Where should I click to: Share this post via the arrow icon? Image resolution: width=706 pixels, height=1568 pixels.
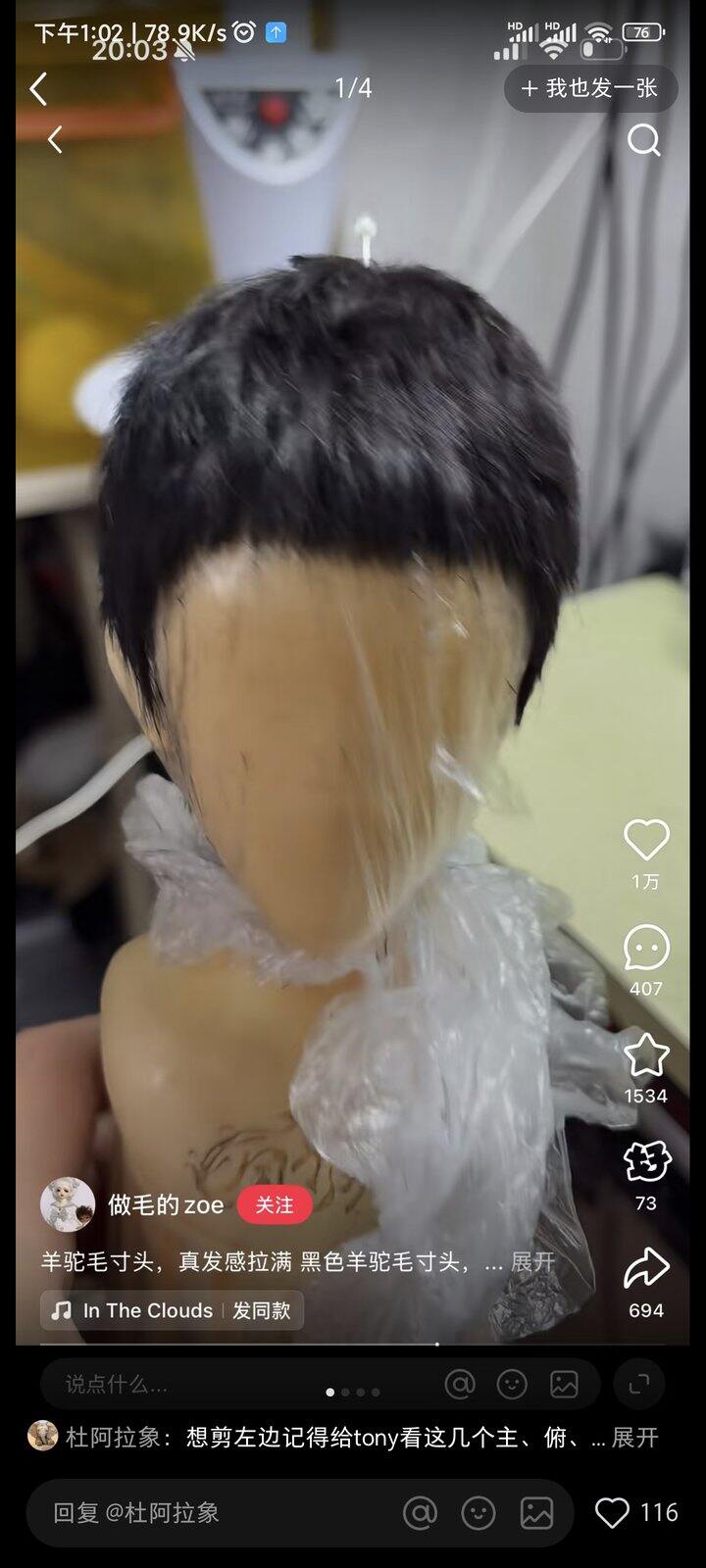click(645, 1269)
